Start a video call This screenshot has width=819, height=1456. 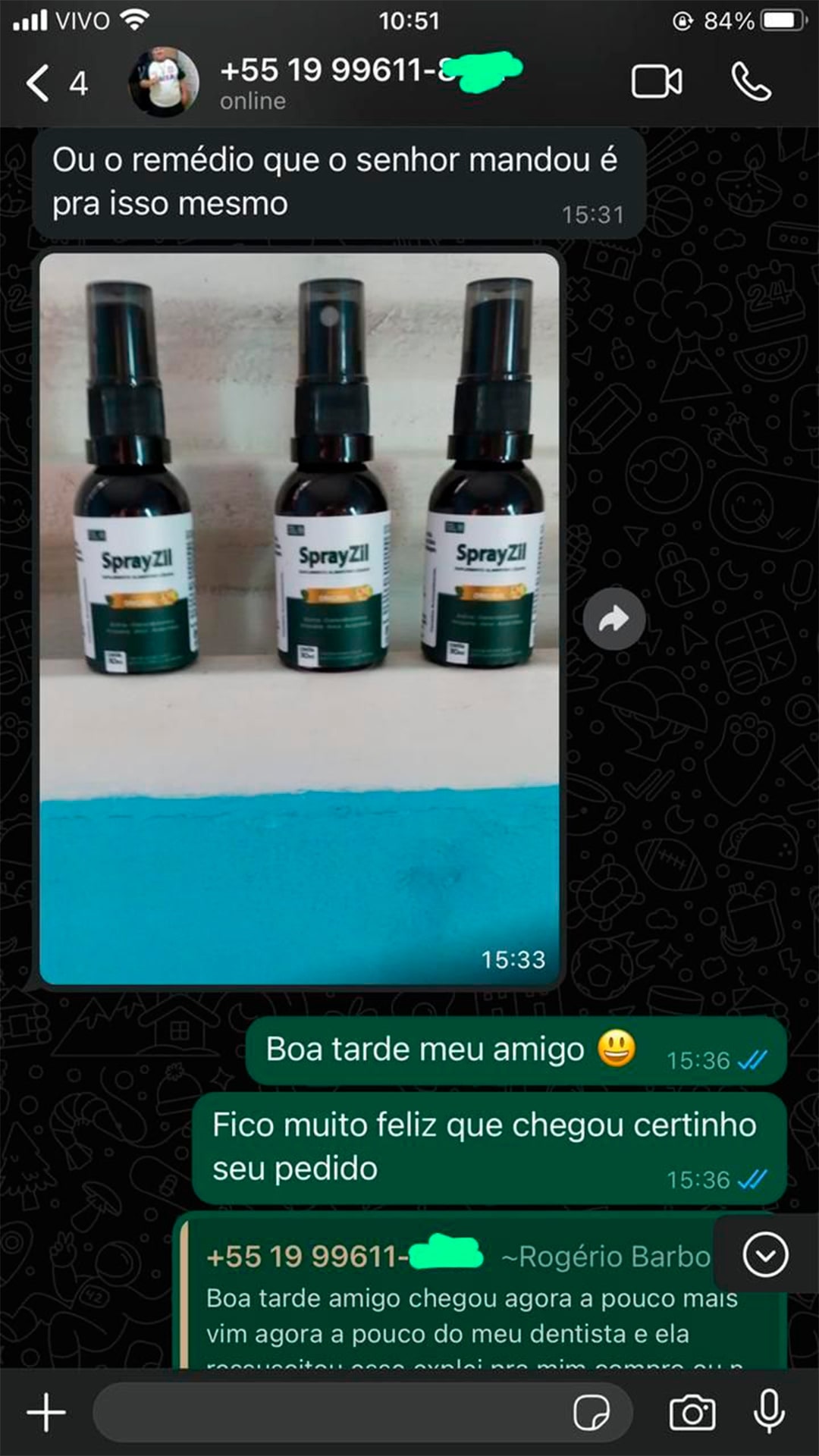tap(657, 82)
